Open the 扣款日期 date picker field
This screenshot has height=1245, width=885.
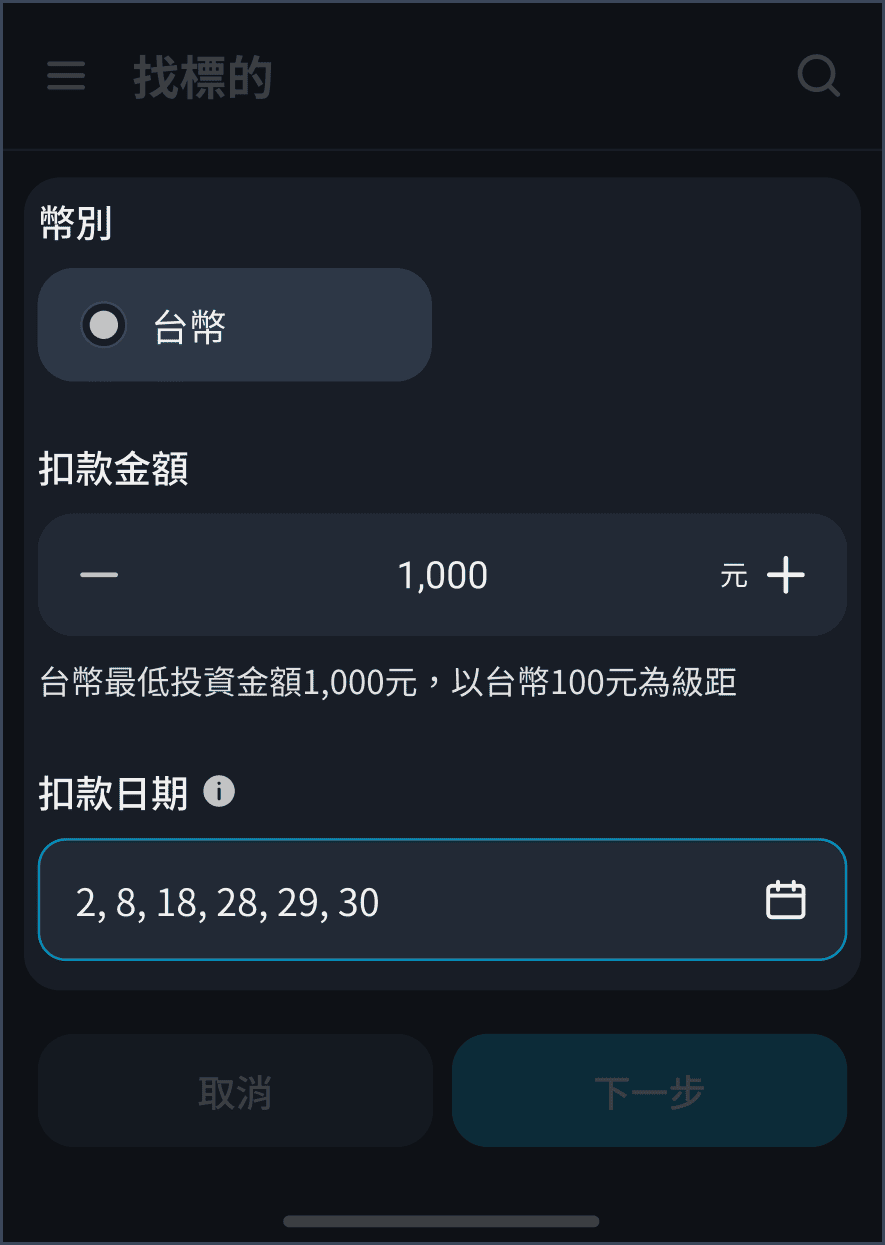[x=442, y=900]
